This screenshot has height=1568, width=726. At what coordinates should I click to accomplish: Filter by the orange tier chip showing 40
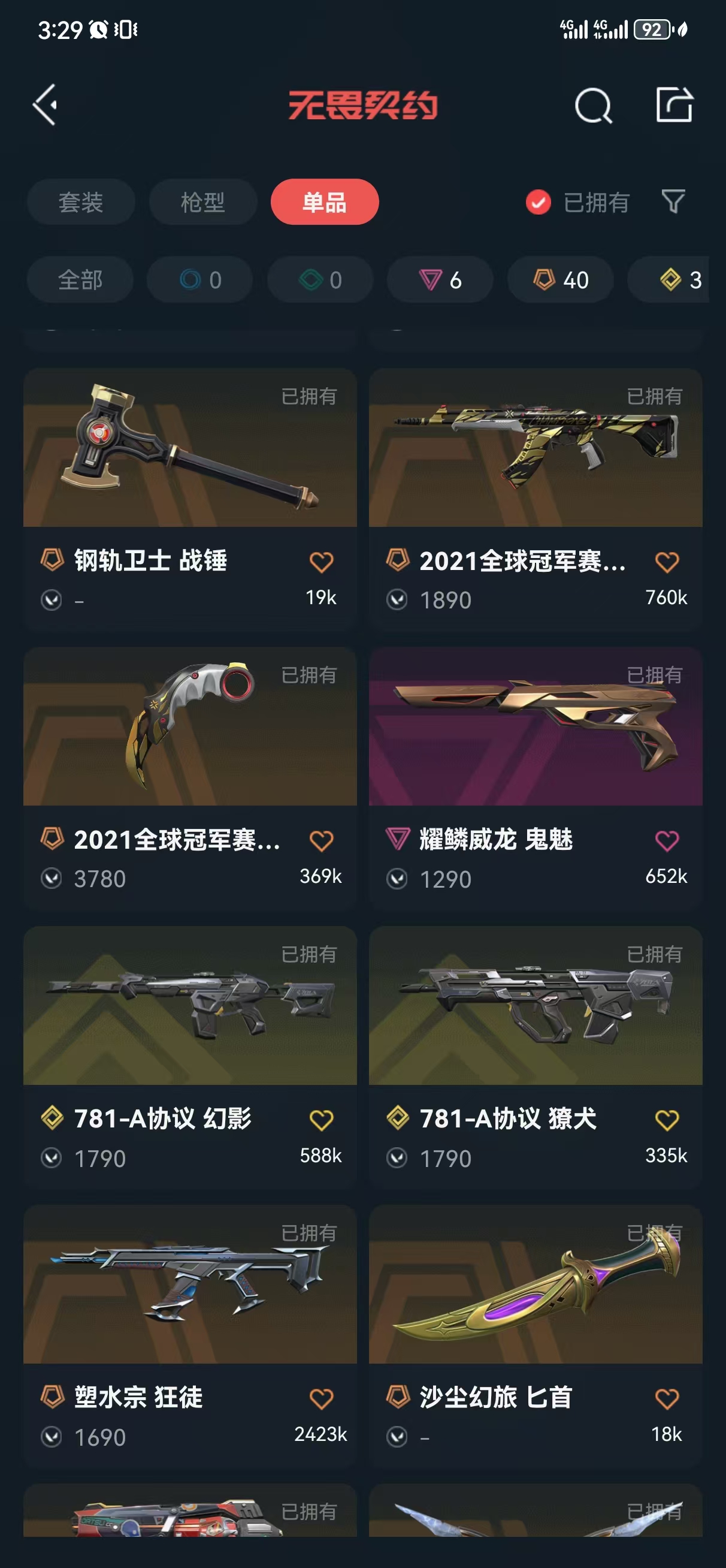pyautogui.click(x=561, y=280)
